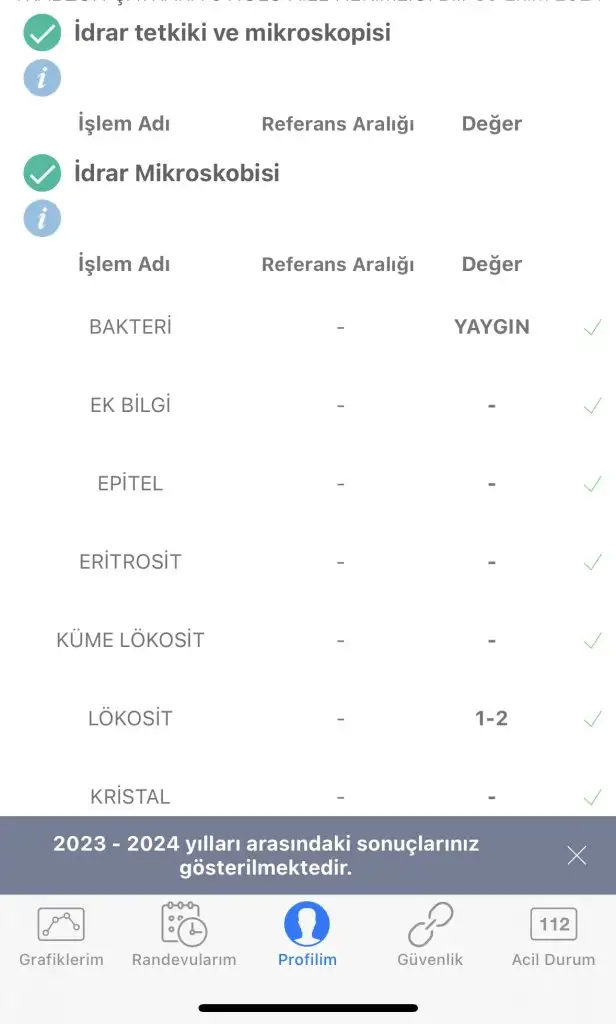Open Acil Durum 112 tab
This screenshot has height=1024, width=616.
553,935
